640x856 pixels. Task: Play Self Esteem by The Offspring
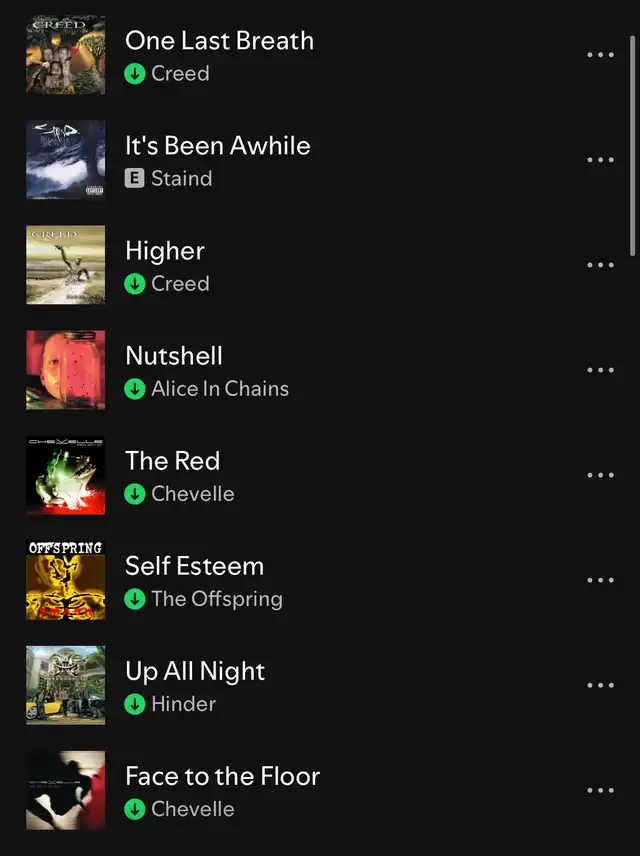tap(194, 566)
